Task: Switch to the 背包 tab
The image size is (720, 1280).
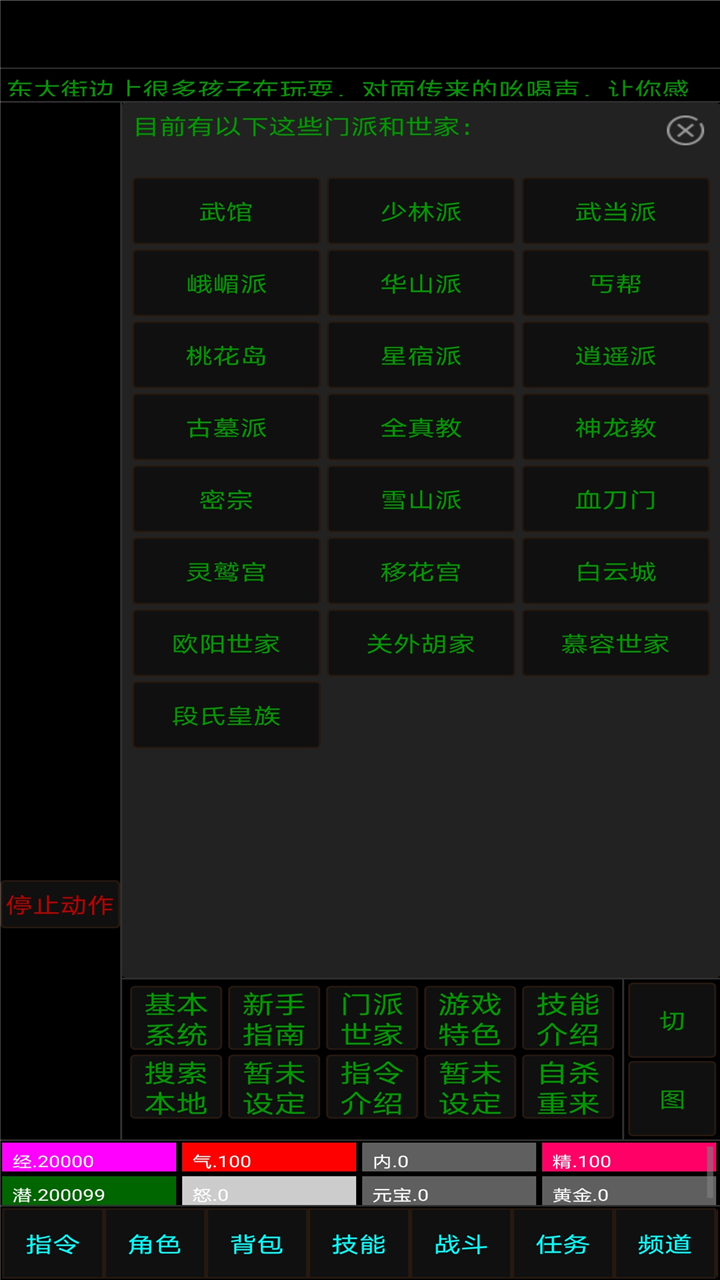Action: coord(257,1244)
